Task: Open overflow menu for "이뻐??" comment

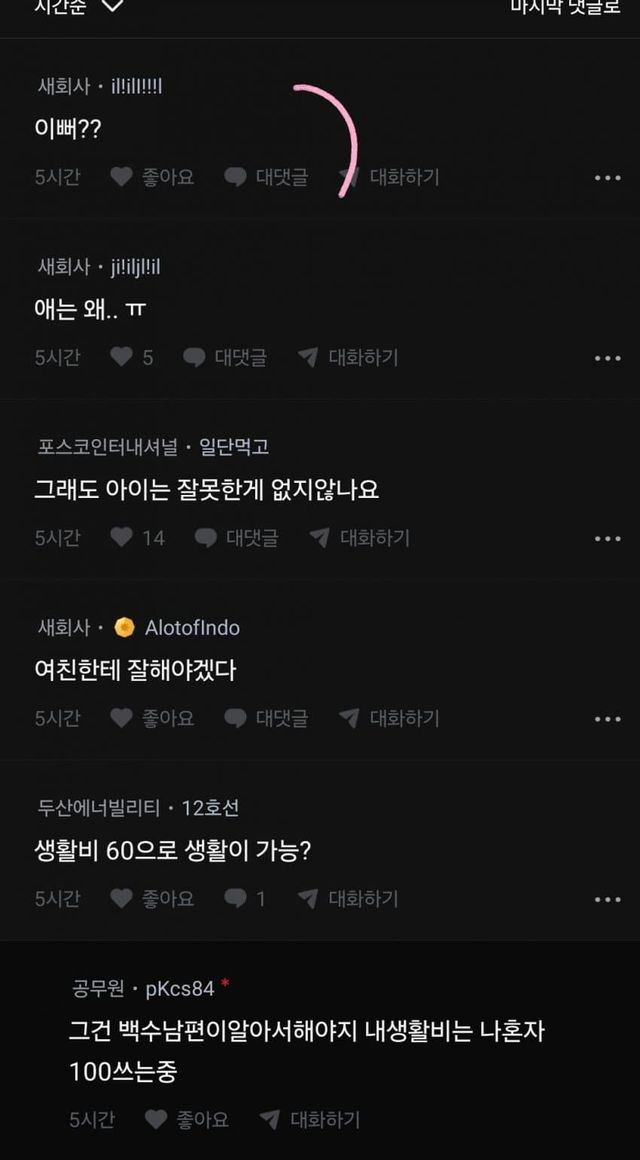Action: (608, 178)
